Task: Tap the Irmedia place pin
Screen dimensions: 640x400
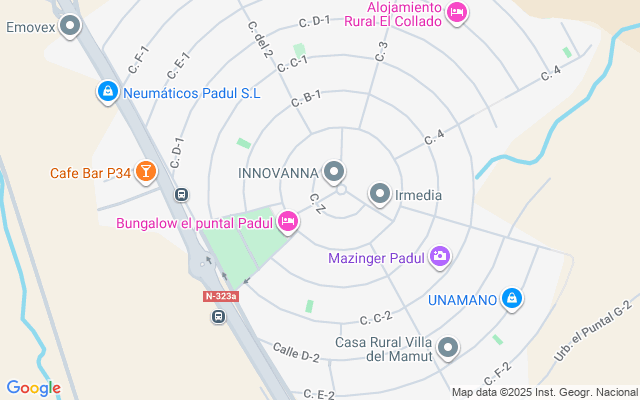Action: (380, 194)
